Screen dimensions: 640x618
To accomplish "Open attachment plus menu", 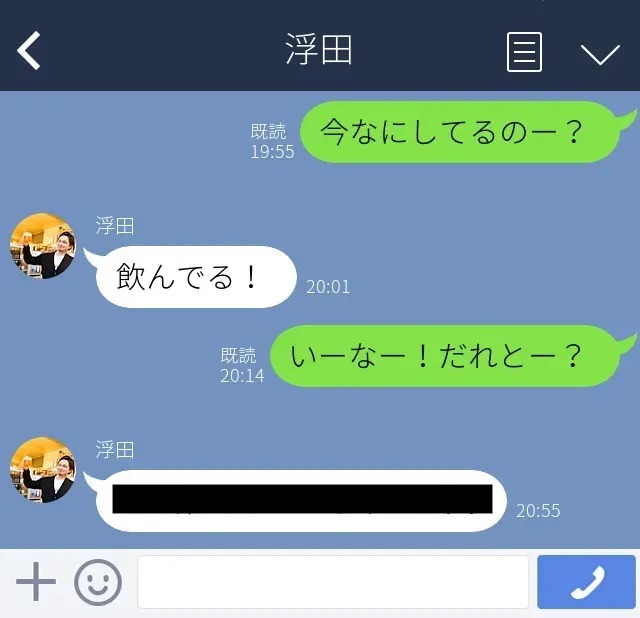I will tap(36, 582).
